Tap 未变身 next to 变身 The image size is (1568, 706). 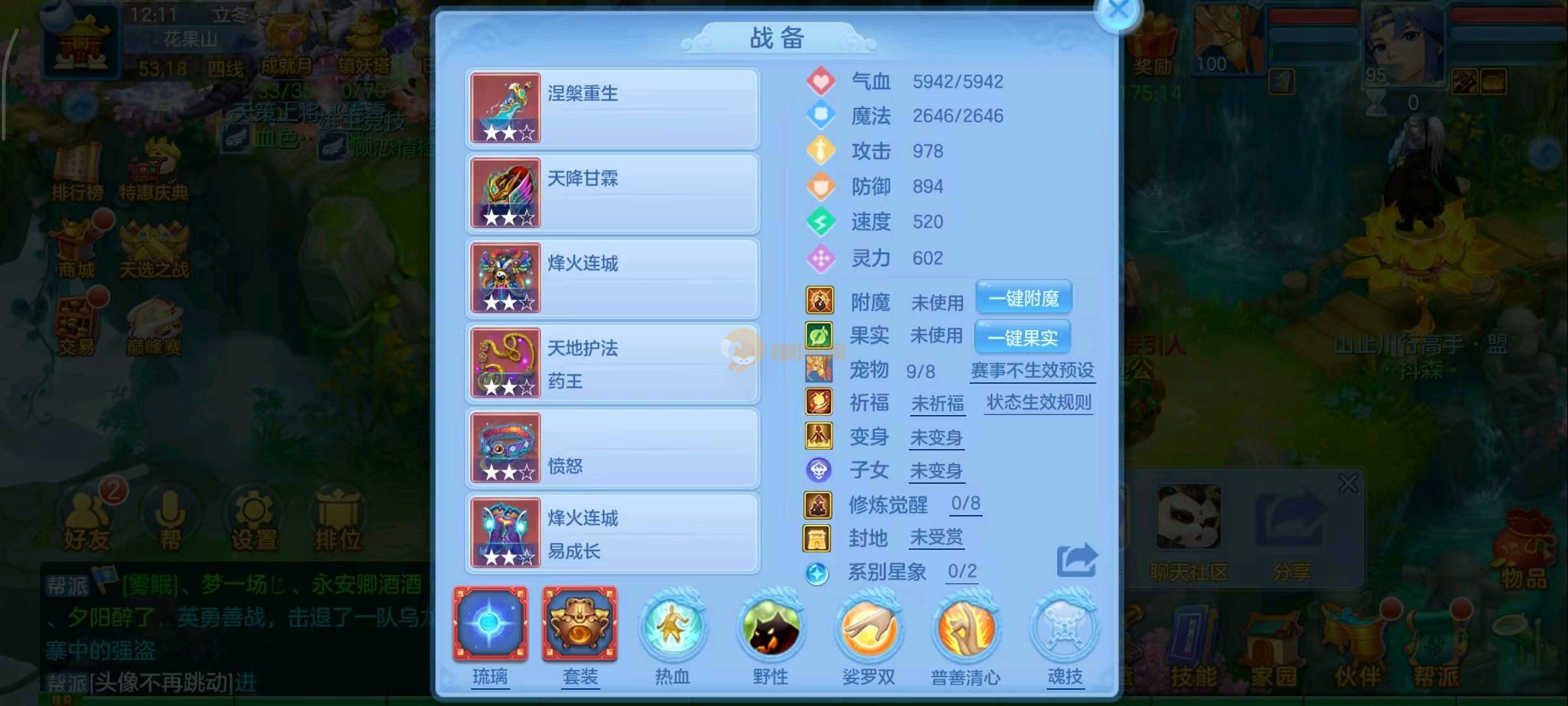click(x=936, y=437)
